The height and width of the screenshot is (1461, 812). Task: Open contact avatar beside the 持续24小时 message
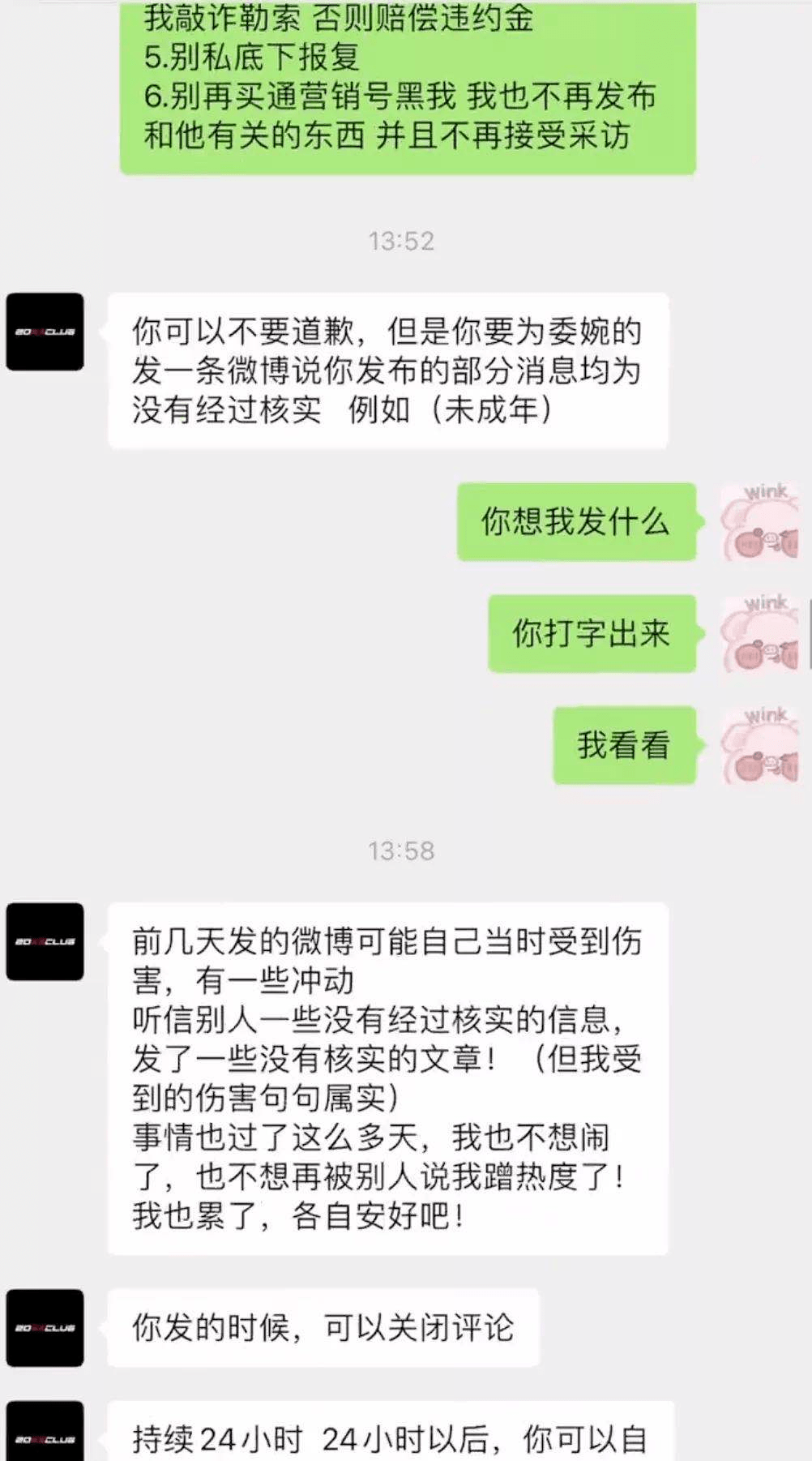tap(45, 1433)
